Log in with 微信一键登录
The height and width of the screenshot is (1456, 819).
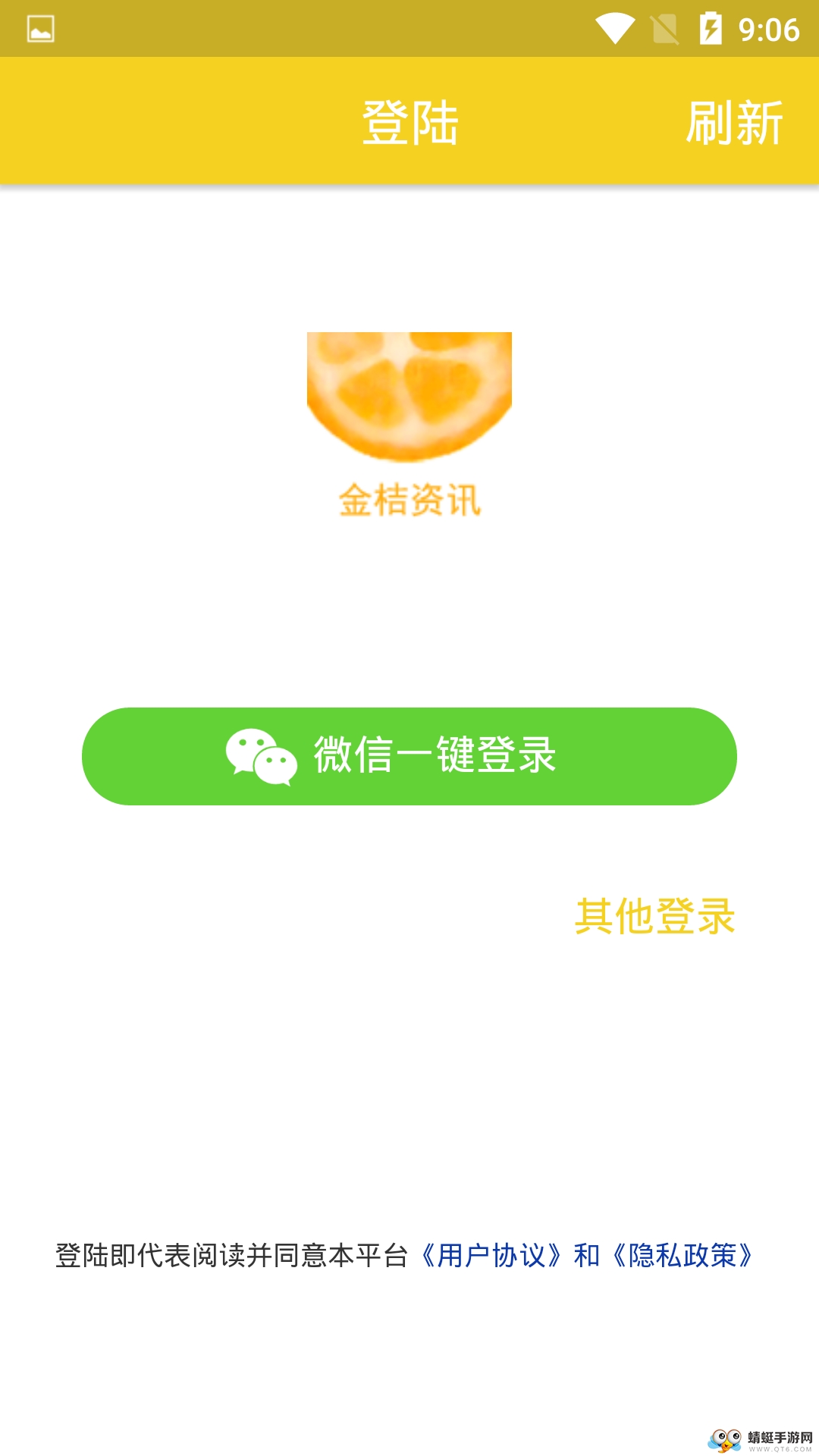point(409,756)
